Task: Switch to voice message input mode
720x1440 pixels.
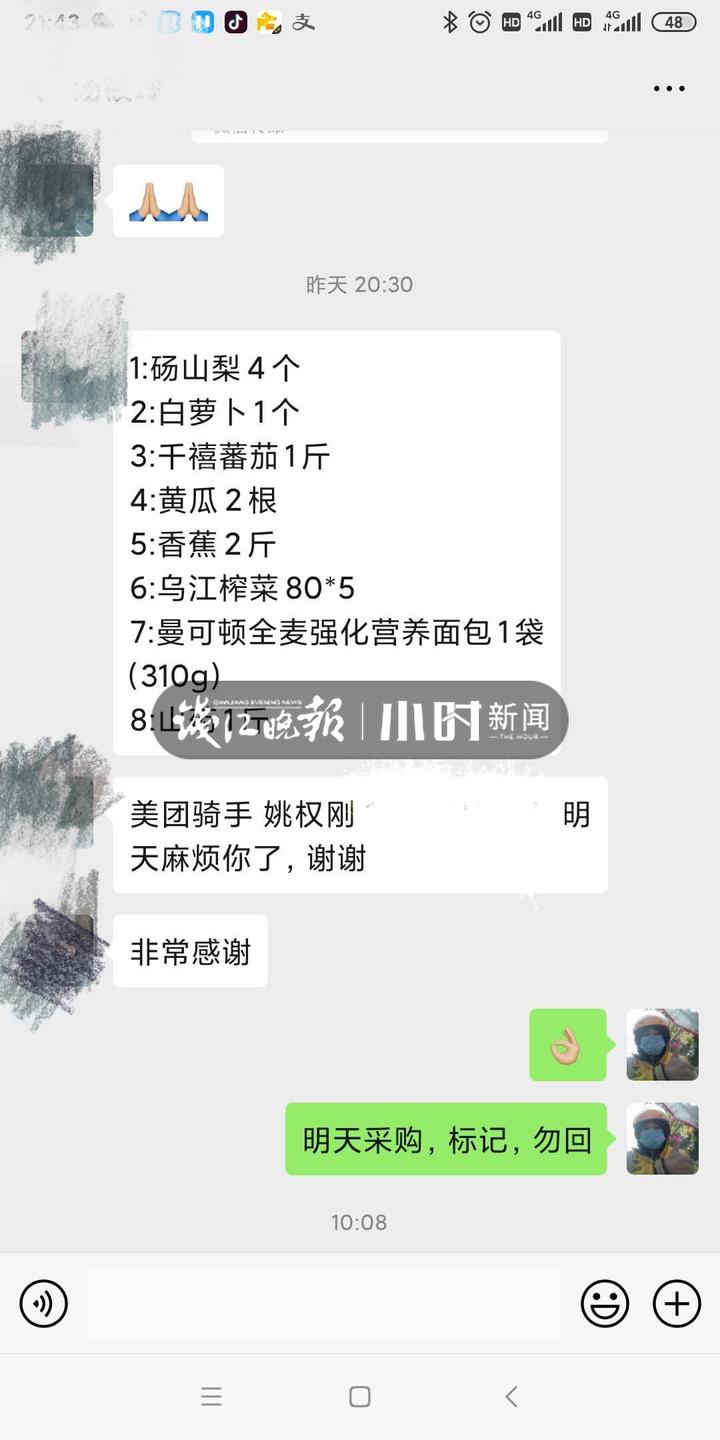Action: click(x=43, y=1304)
